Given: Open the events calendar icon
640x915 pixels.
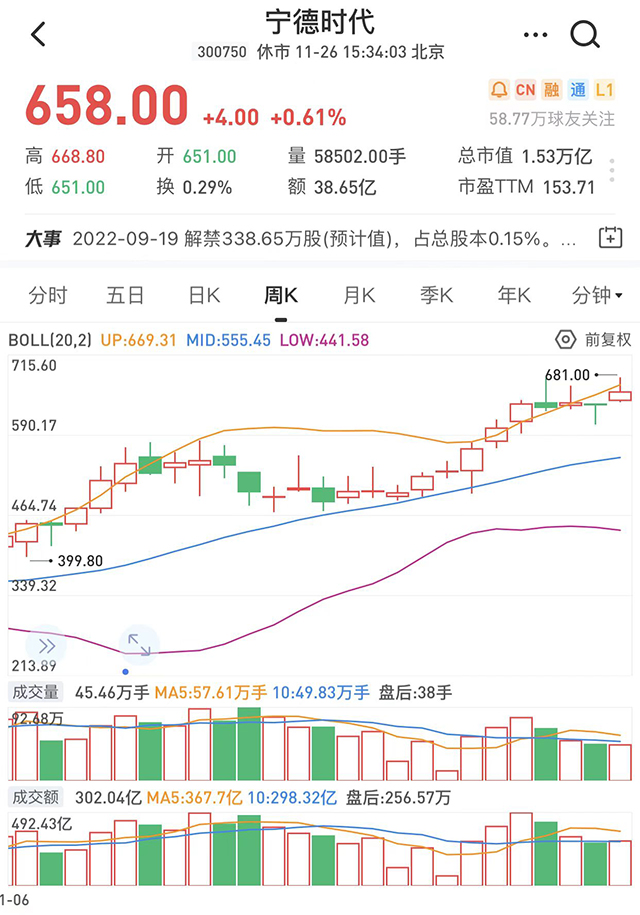Looking at the screenshot, I should coord(609,238).
